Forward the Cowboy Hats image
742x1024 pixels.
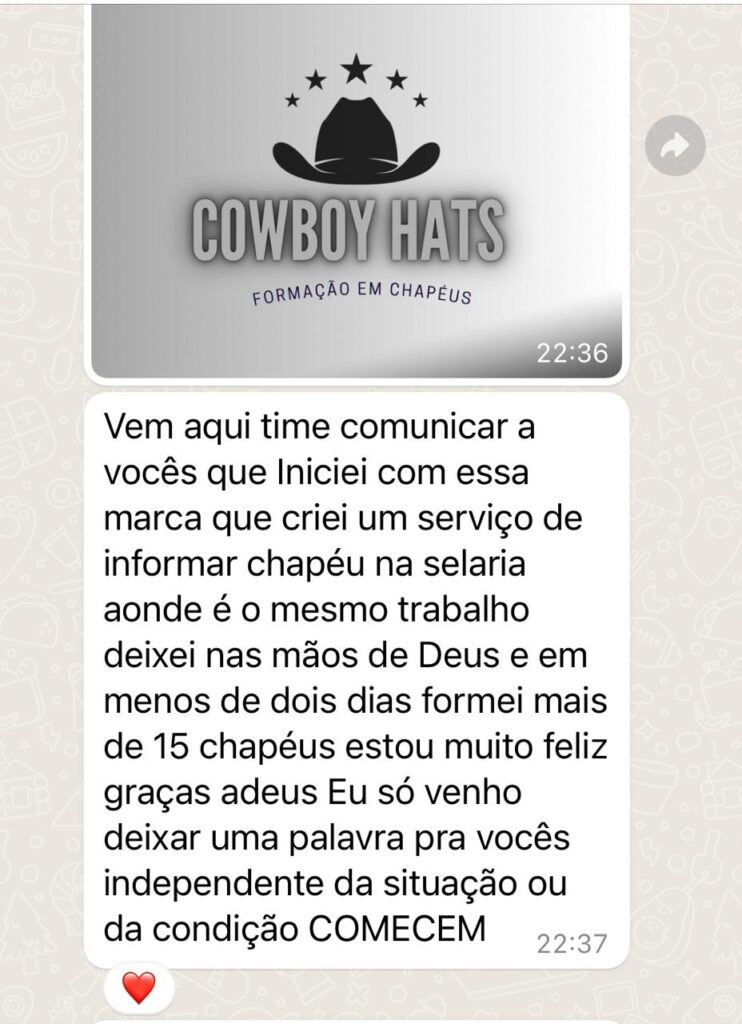pos(675,146)
